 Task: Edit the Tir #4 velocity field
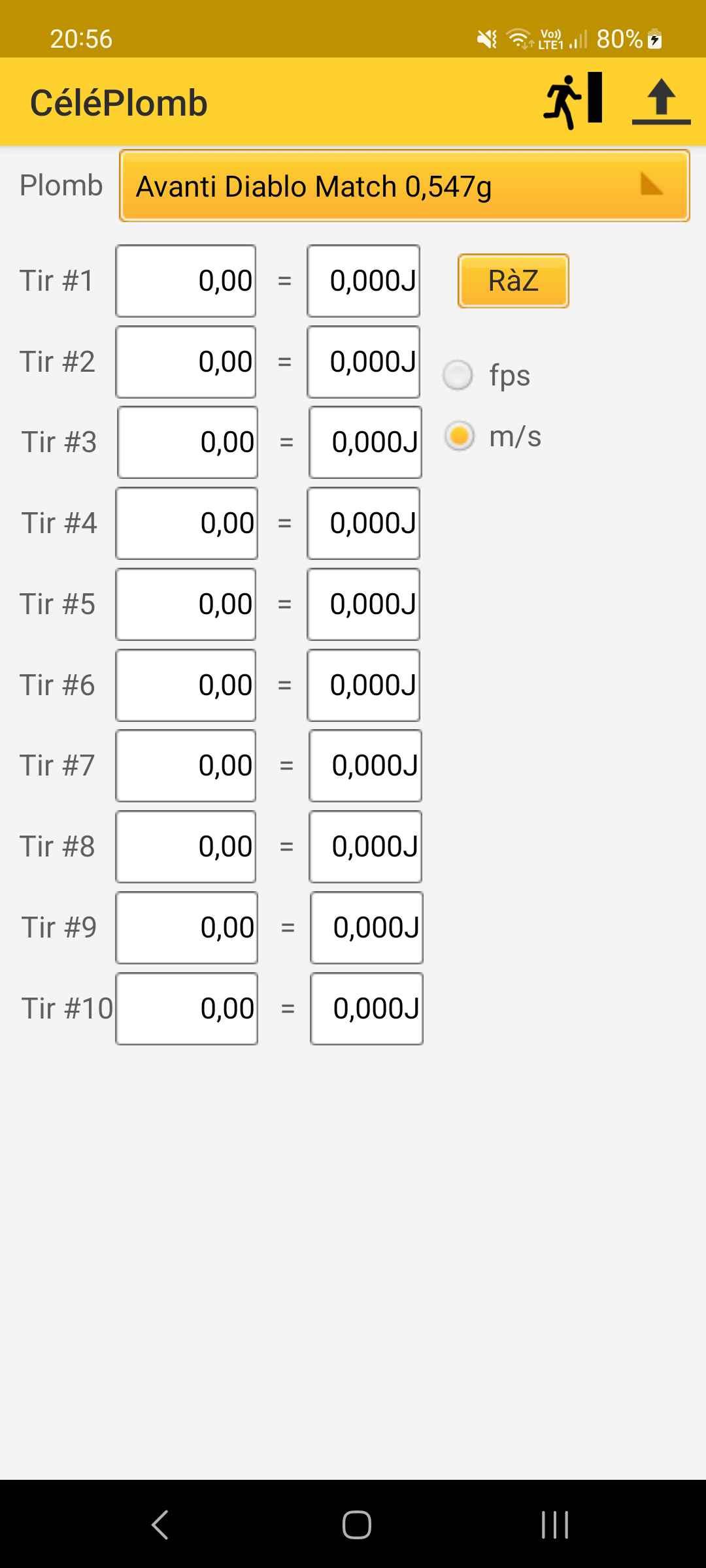[x=187, y=523]
